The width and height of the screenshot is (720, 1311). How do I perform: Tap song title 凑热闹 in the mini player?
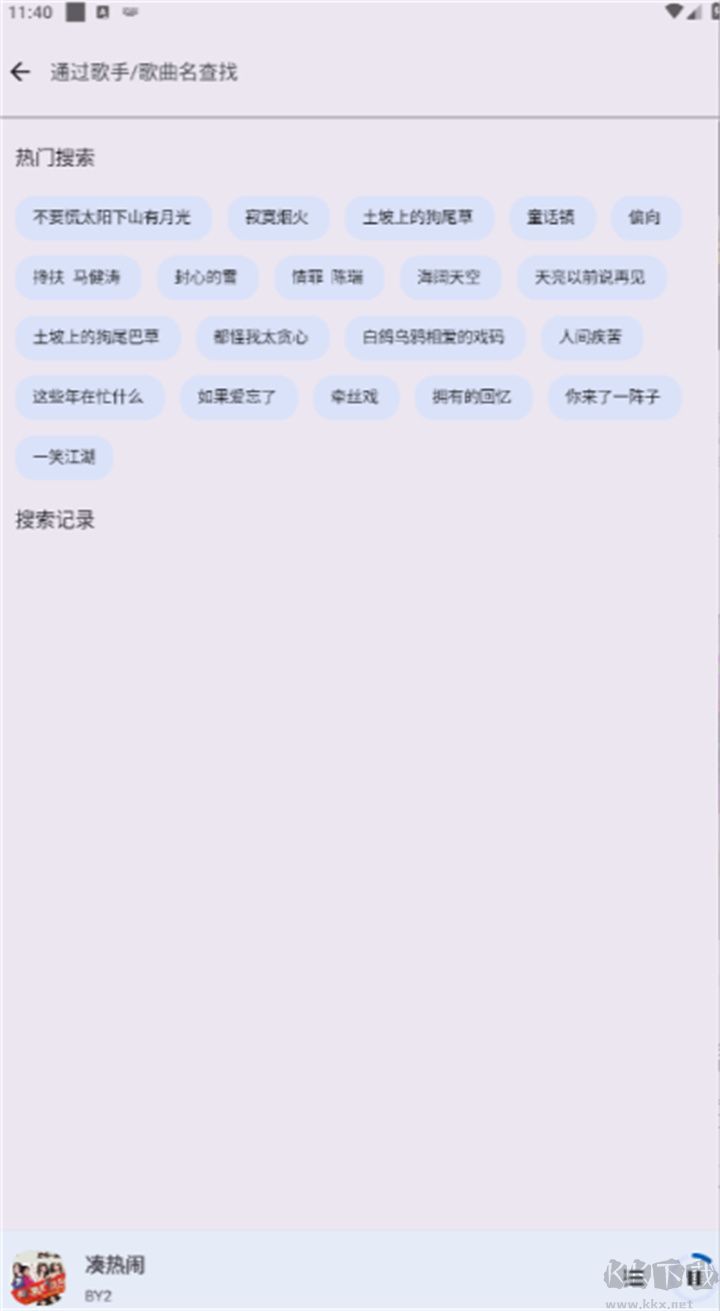115,1265
